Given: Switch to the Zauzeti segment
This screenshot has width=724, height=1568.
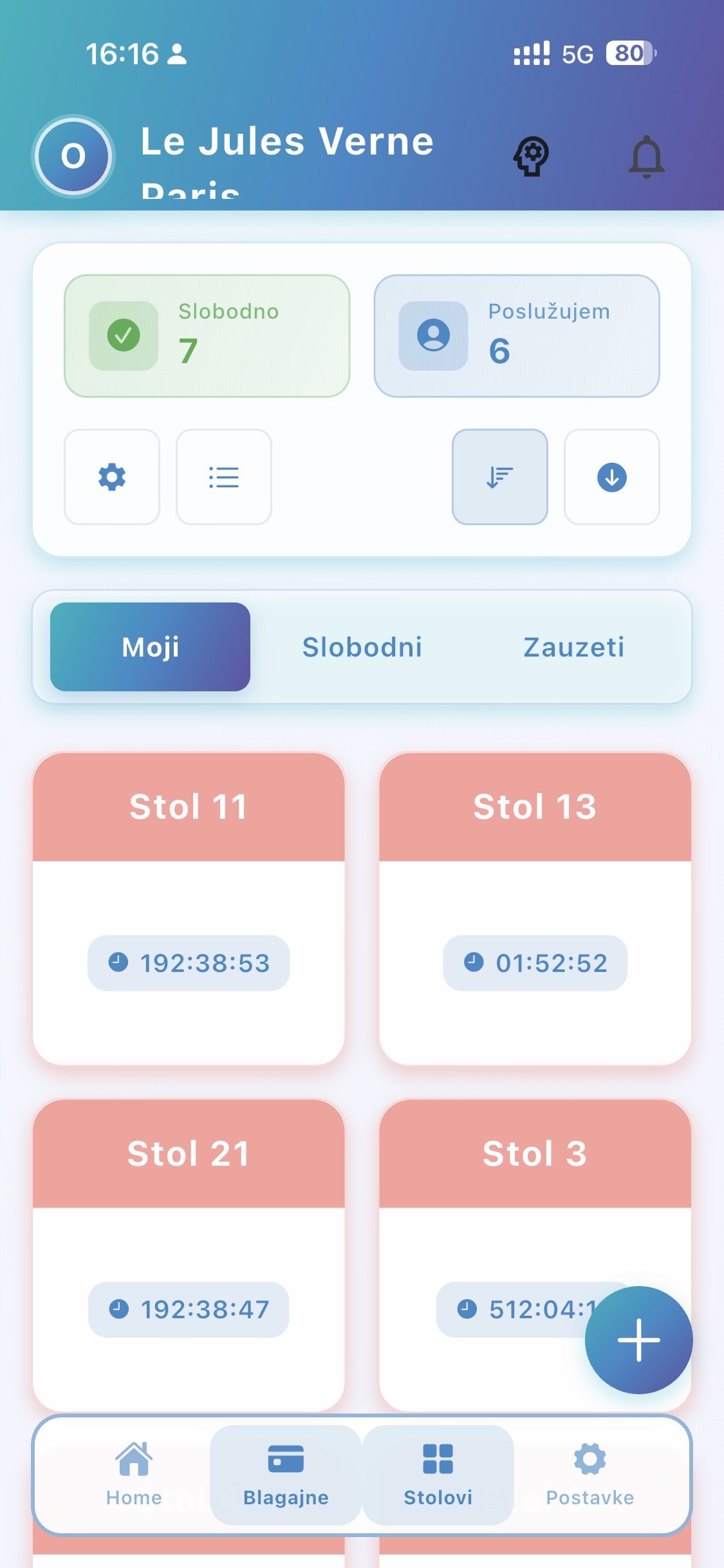Looking at the screenshot, I should (x=573, y=647).
